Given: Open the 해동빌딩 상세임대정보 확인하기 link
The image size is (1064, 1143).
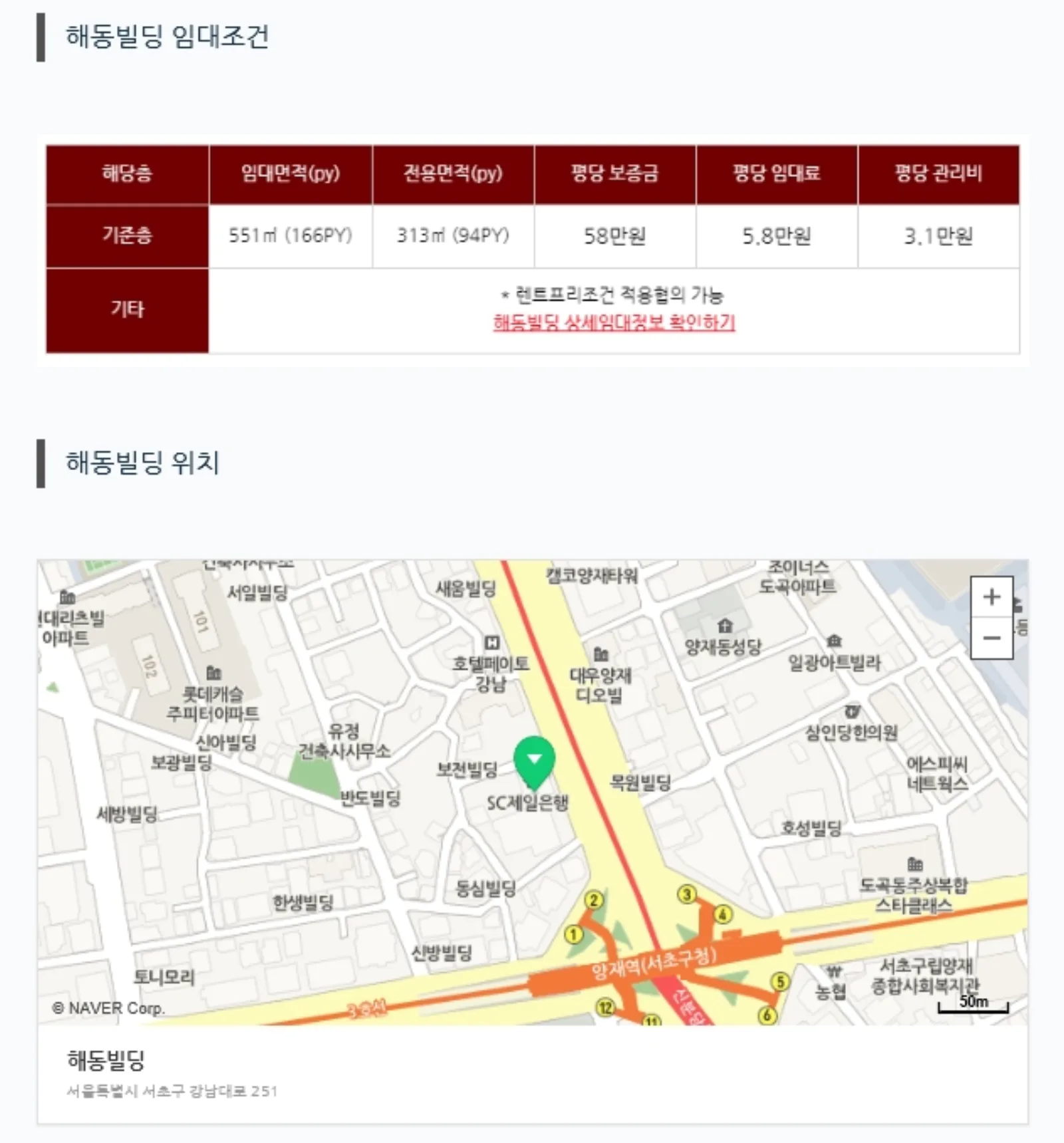Looking at the screenshot, I should (x=614, y=322).
